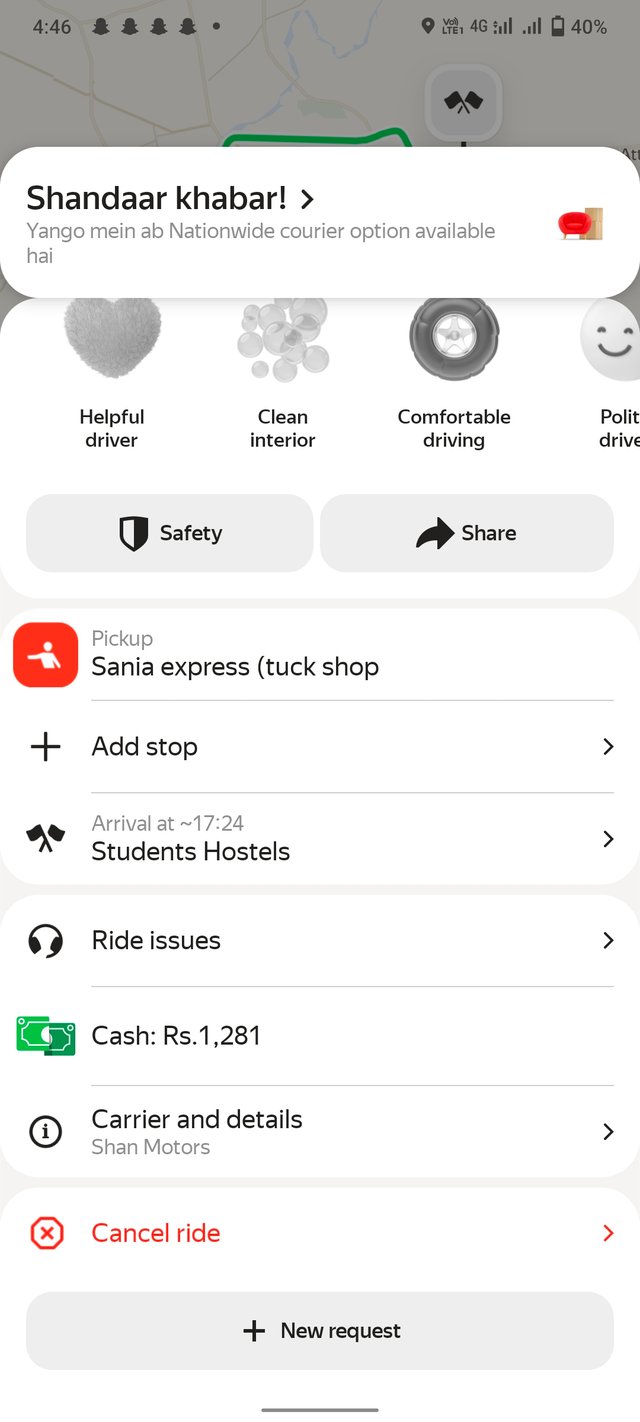The width and height of the screenshot is (640, 1422).
Task: Share the ride details
Action: [x=466, y=533]
